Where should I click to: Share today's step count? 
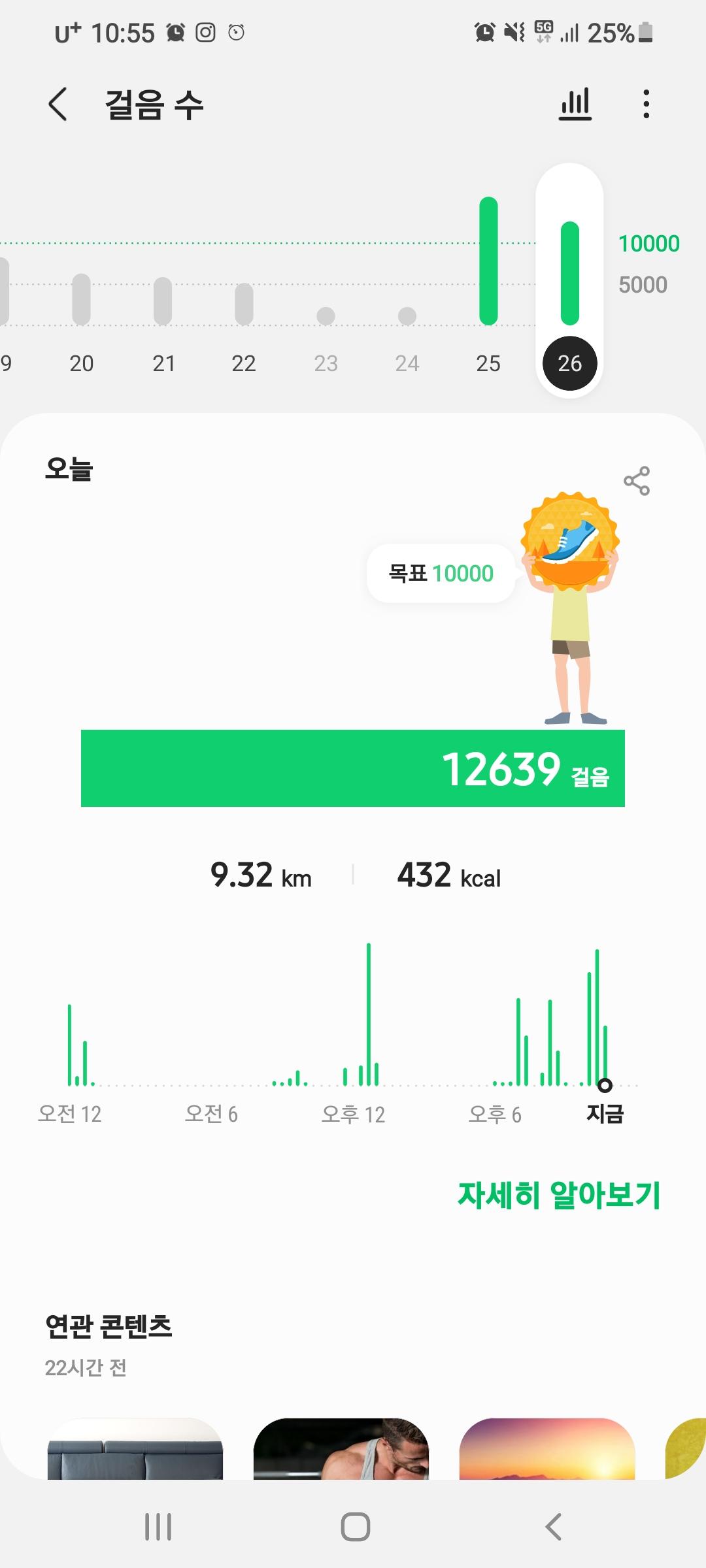pos(636,482)
